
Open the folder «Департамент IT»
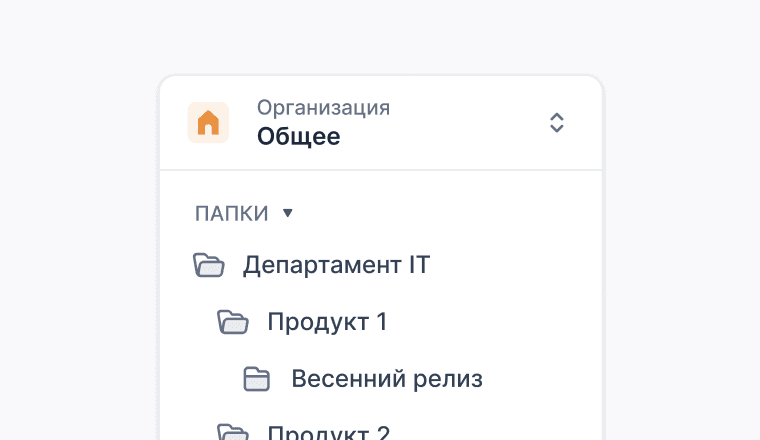[x=336, y=265]
